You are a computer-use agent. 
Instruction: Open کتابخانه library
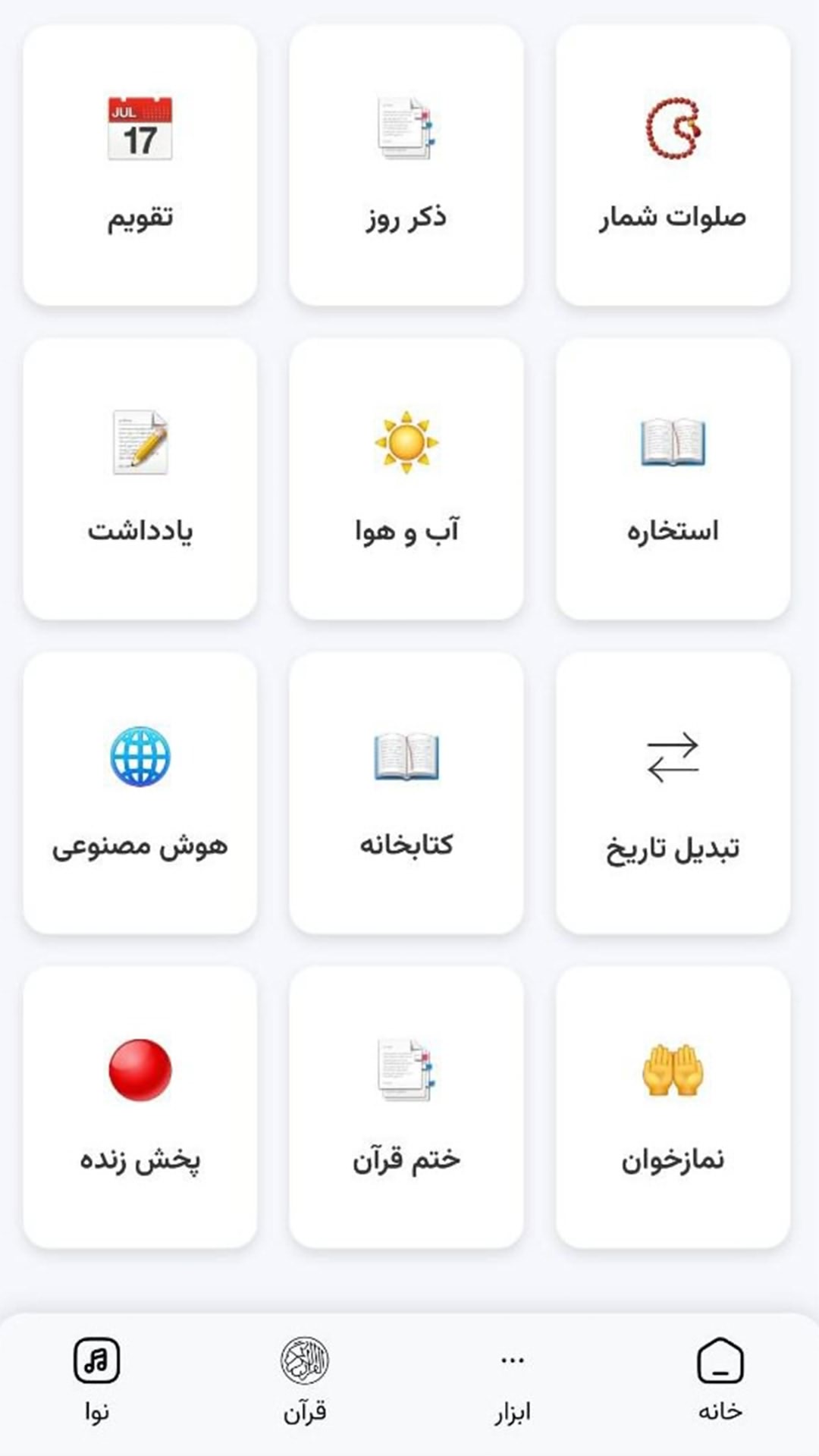406,793
